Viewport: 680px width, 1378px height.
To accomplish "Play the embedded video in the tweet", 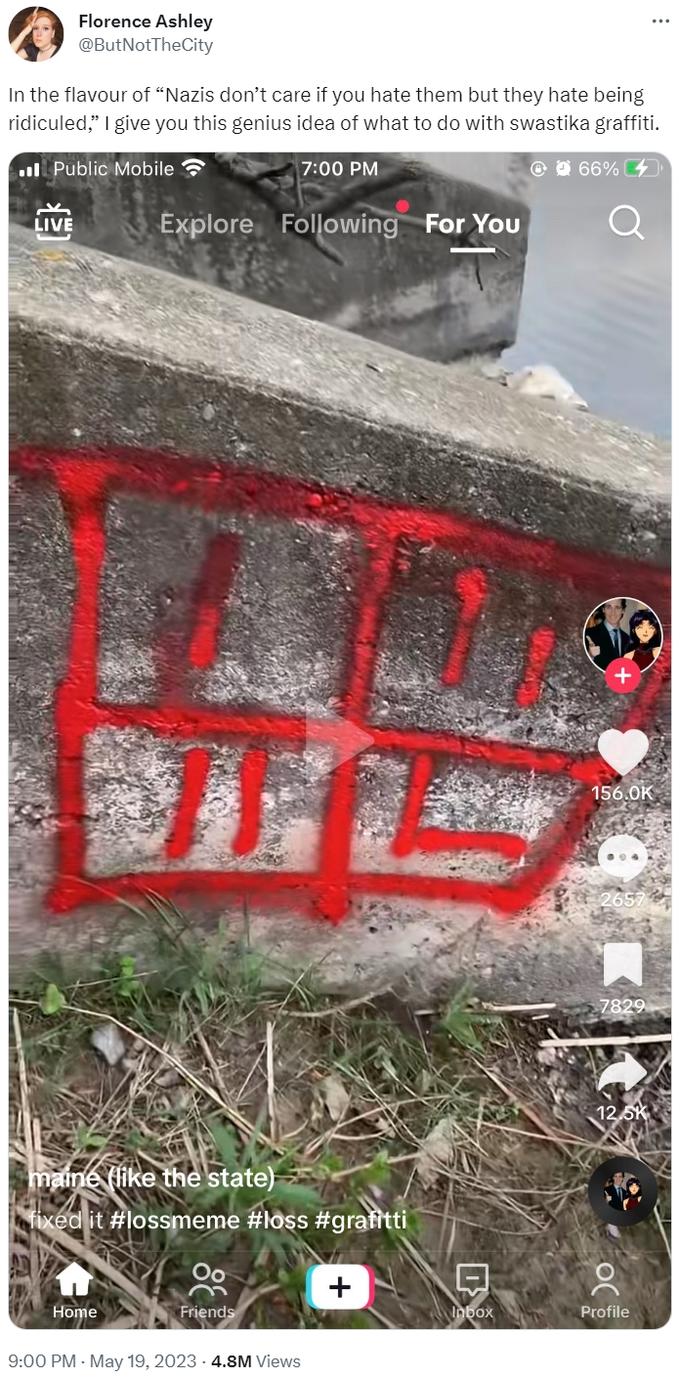I will pos(339,740).
